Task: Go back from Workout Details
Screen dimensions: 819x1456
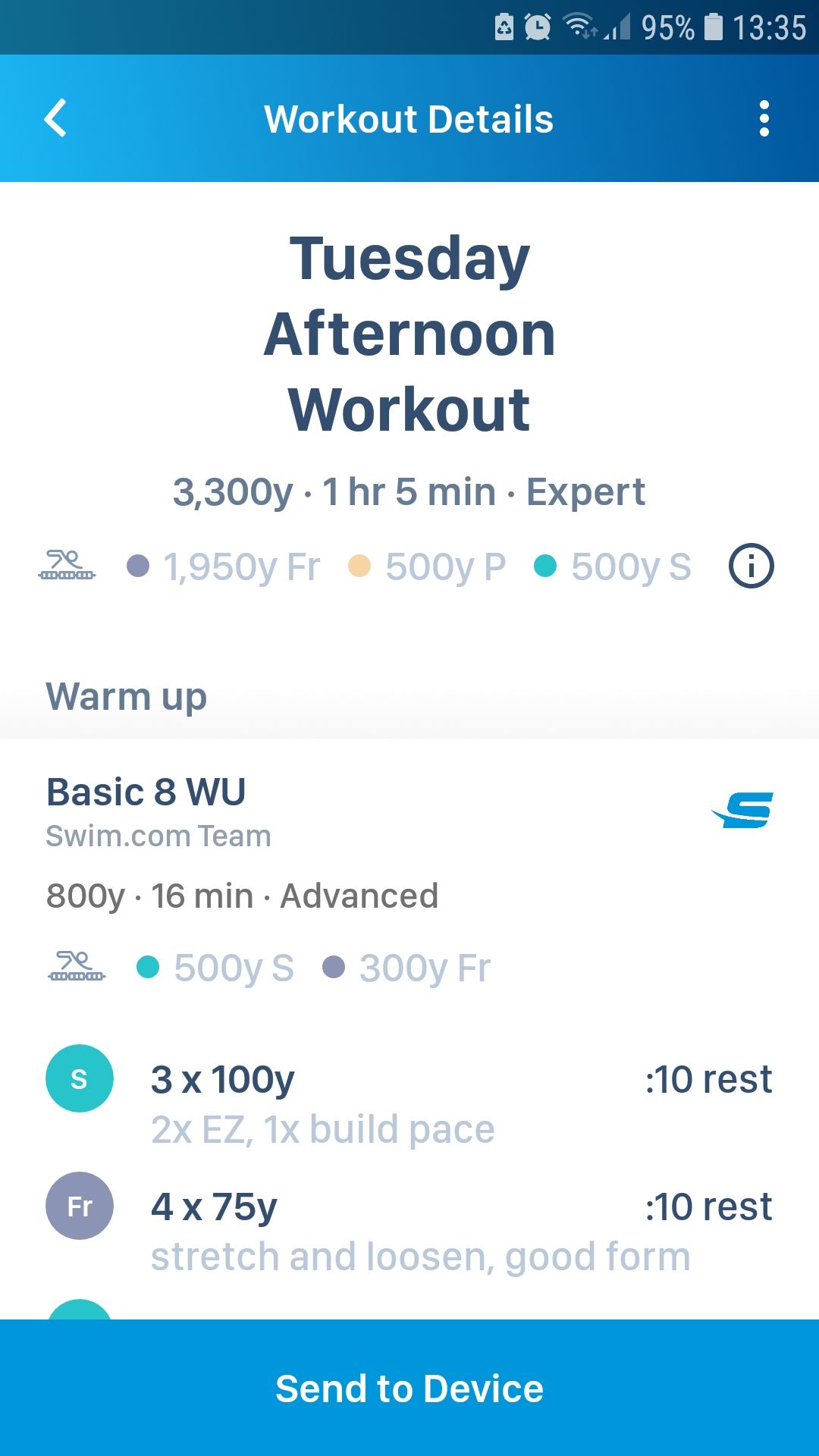Action: 56,119
